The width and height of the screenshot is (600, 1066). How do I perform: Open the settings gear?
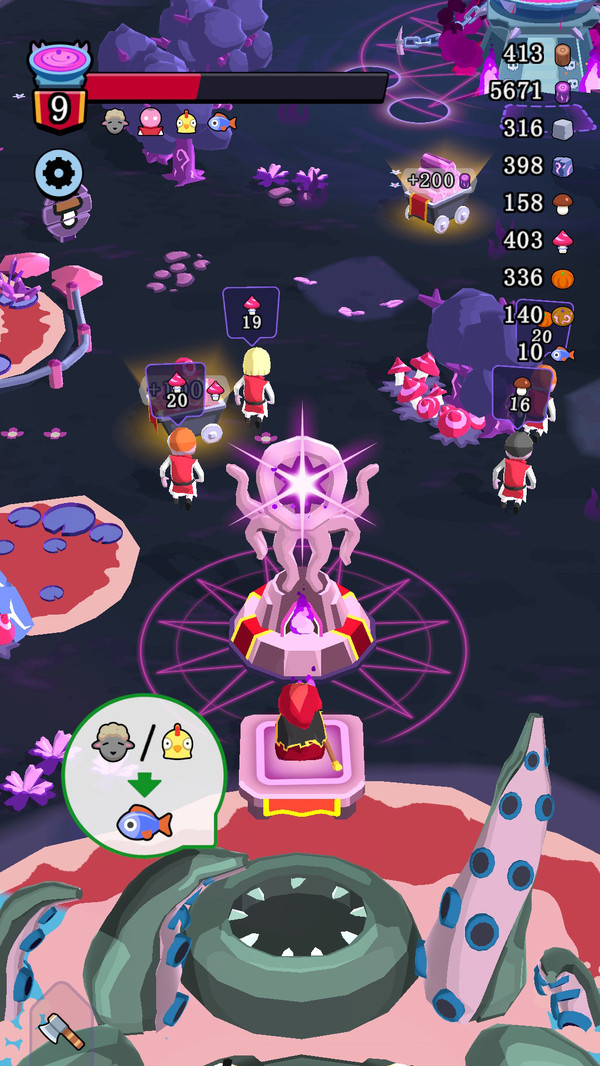(58, 174)
